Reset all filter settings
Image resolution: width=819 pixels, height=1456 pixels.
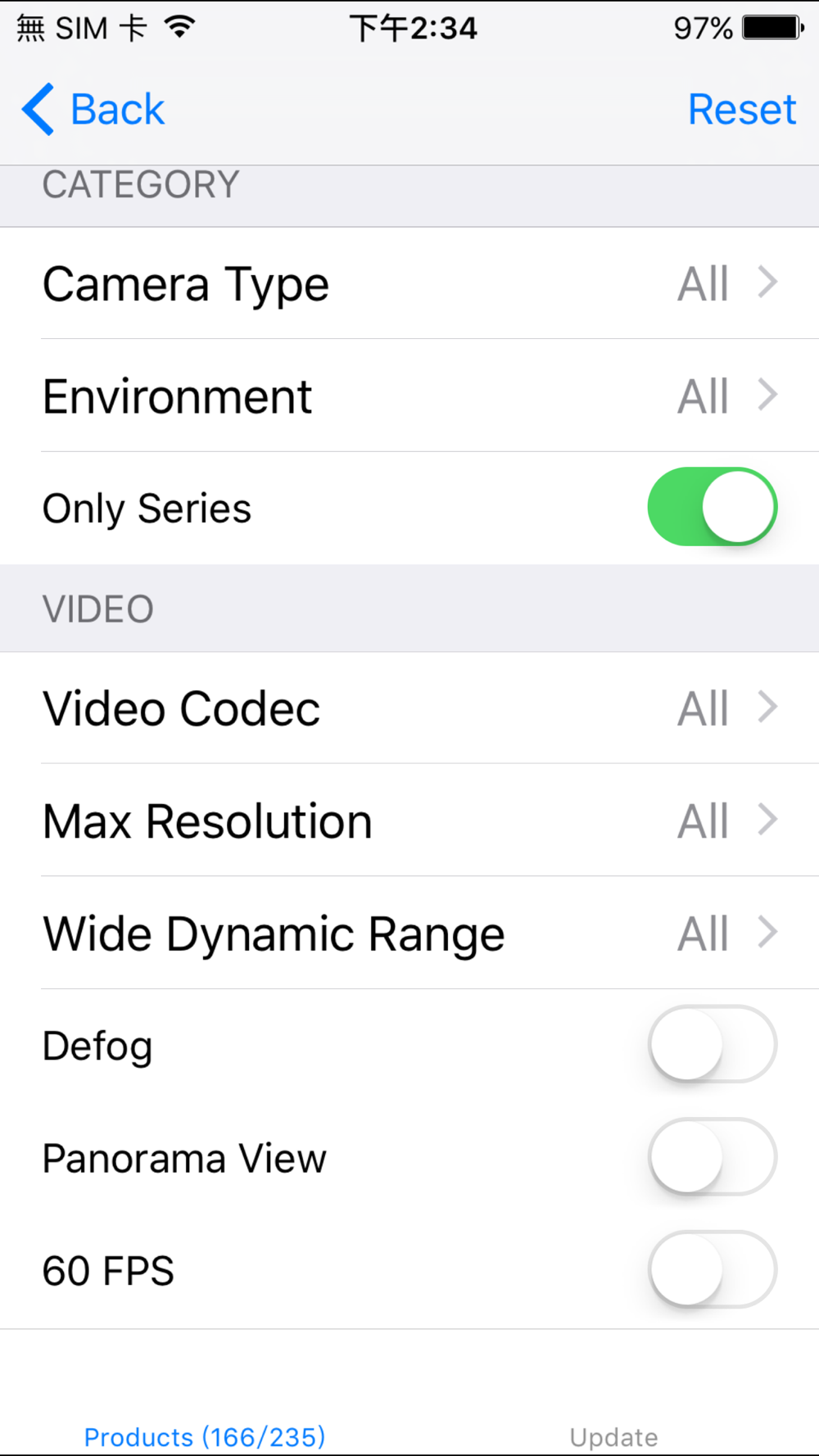tap(741, 110)
